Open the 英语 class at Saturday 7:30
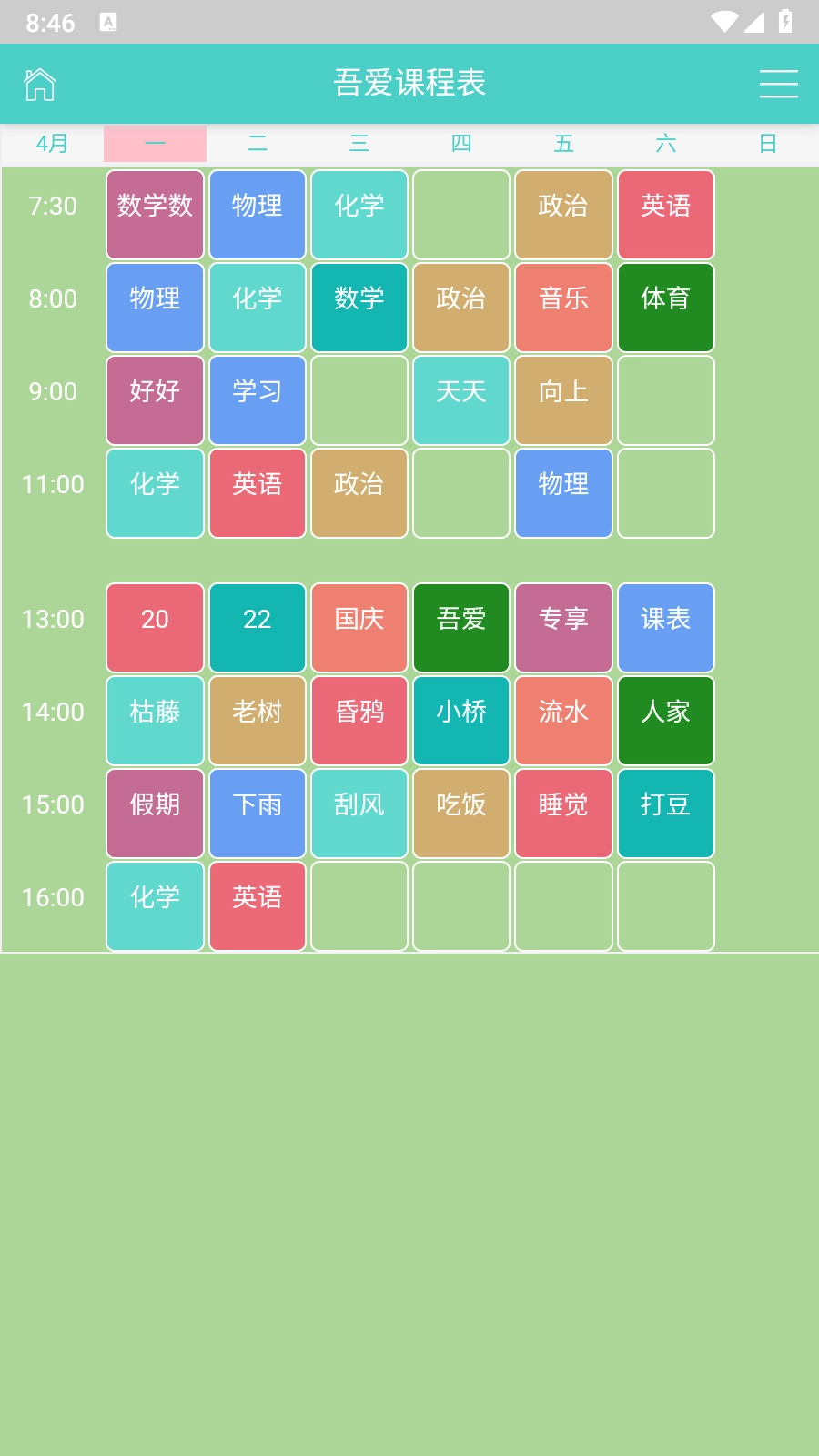 click(x=665, y=213)
